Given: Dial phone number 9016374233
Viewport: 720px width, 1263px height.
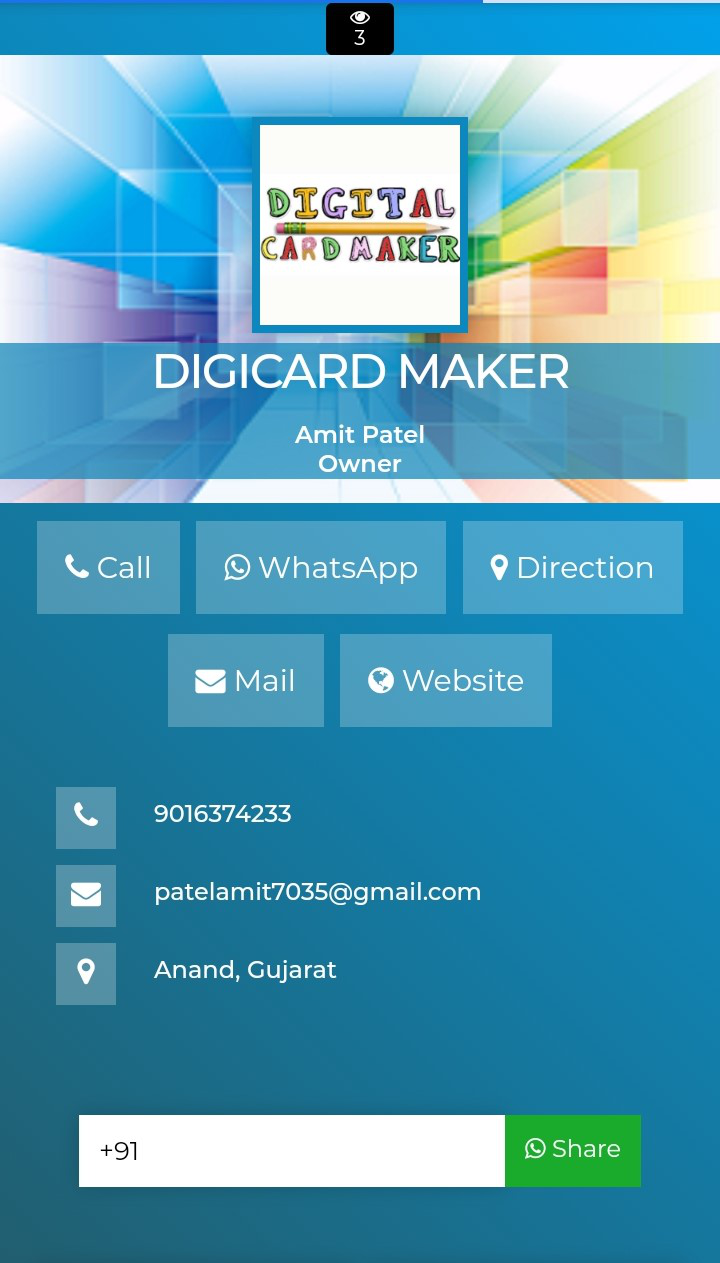Looking at the screenshot, I should (x=222, y=814).
